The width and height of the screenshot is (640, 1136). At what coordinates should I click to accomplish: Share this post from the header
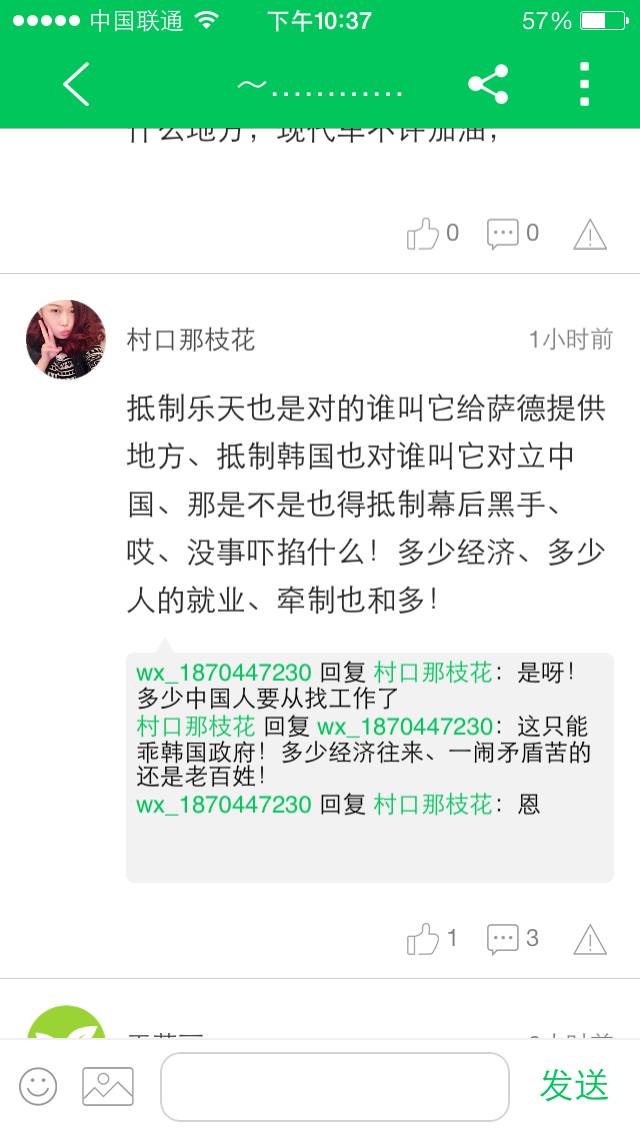click(x=488, y=85)
